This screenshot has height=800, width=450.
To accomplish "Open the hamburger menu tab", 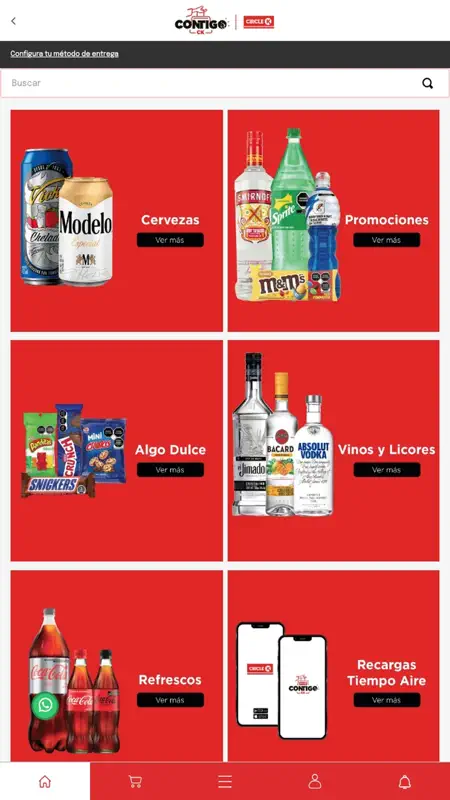I will [225, 781].
